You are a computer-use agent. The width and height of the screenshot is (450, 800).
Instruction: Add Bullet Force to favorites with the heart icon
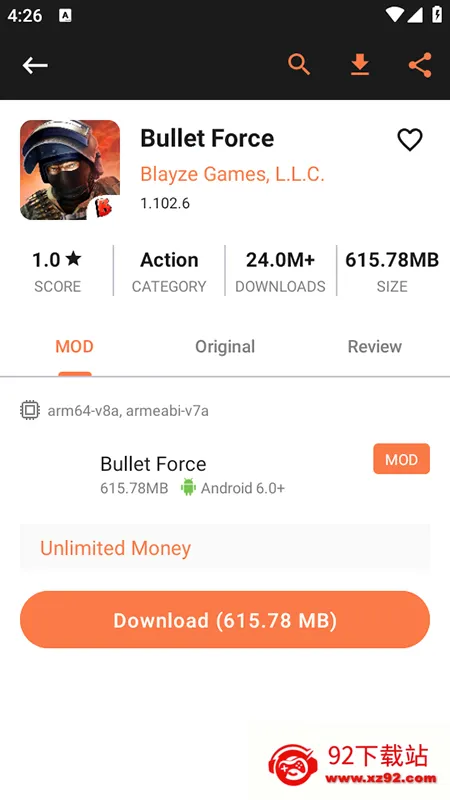pyautogui.click(x=410, y=140)
